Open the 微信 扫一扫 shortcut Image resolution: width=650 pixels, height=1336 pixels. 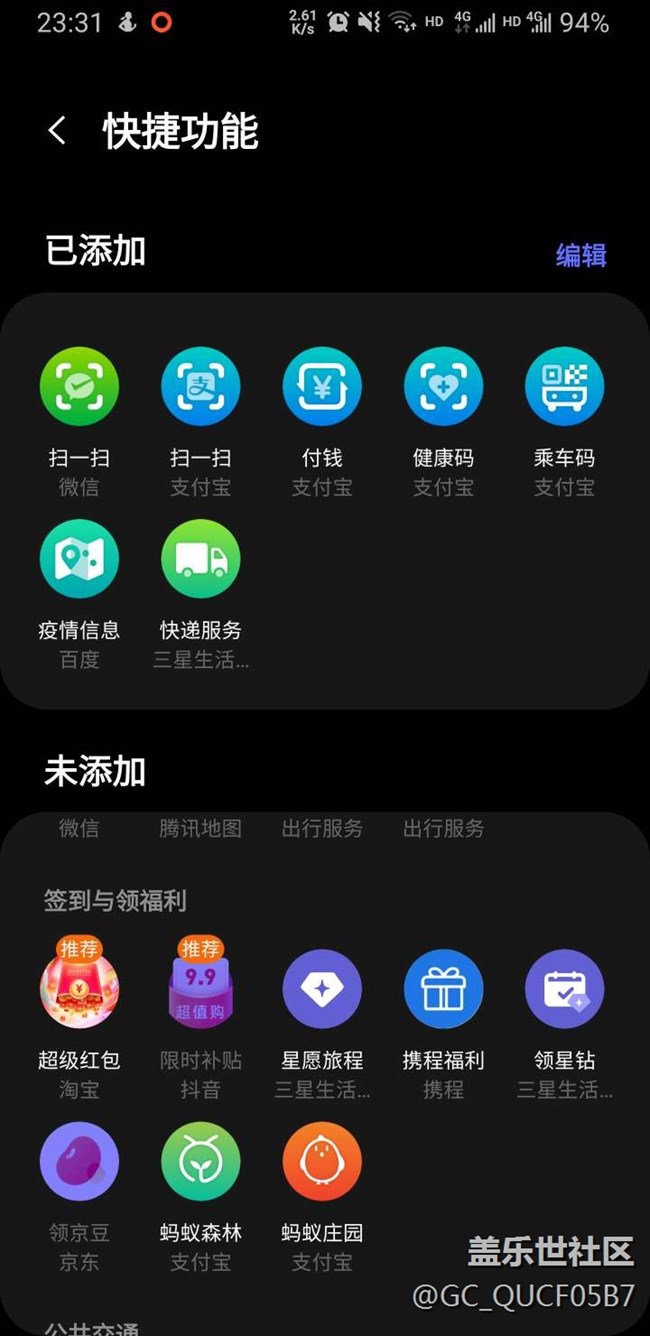tap(79, 387)
